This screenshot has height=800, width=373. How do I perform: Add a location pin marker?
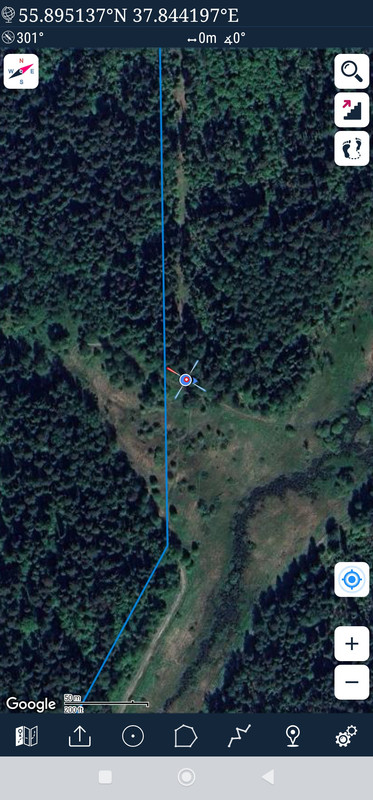pos(292,736)
